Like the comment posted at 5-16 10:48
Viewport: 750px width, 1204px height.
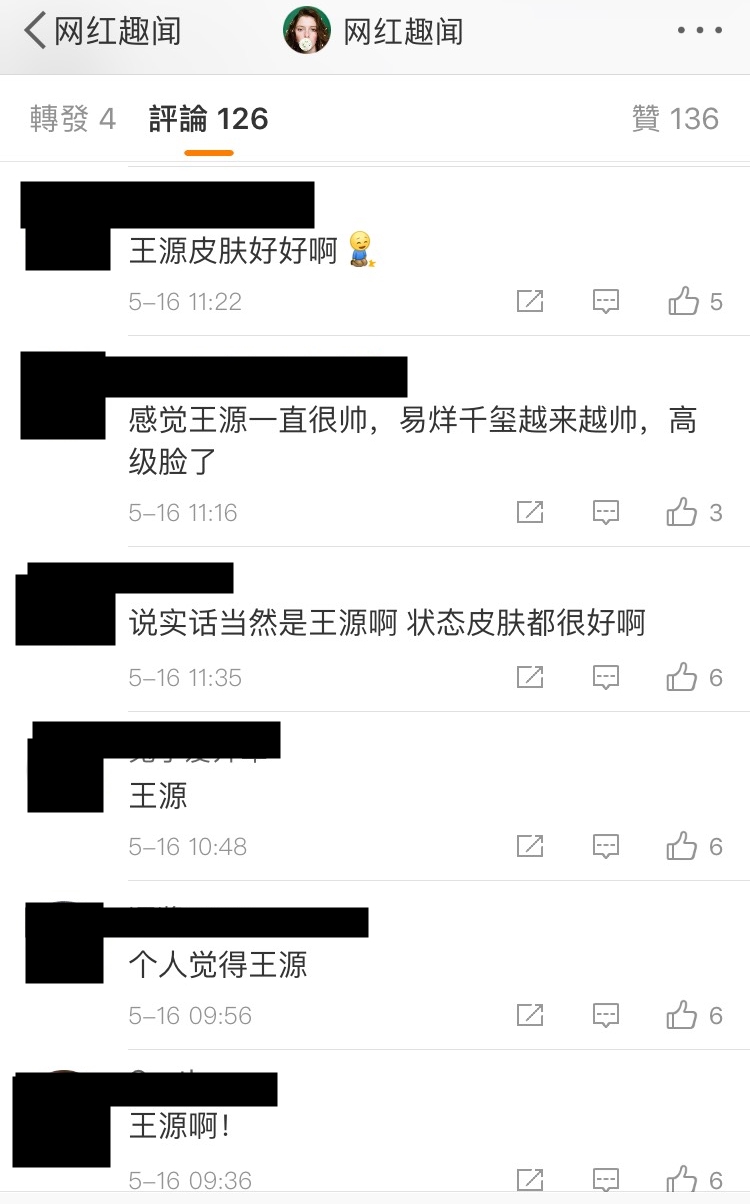point(683,847)
